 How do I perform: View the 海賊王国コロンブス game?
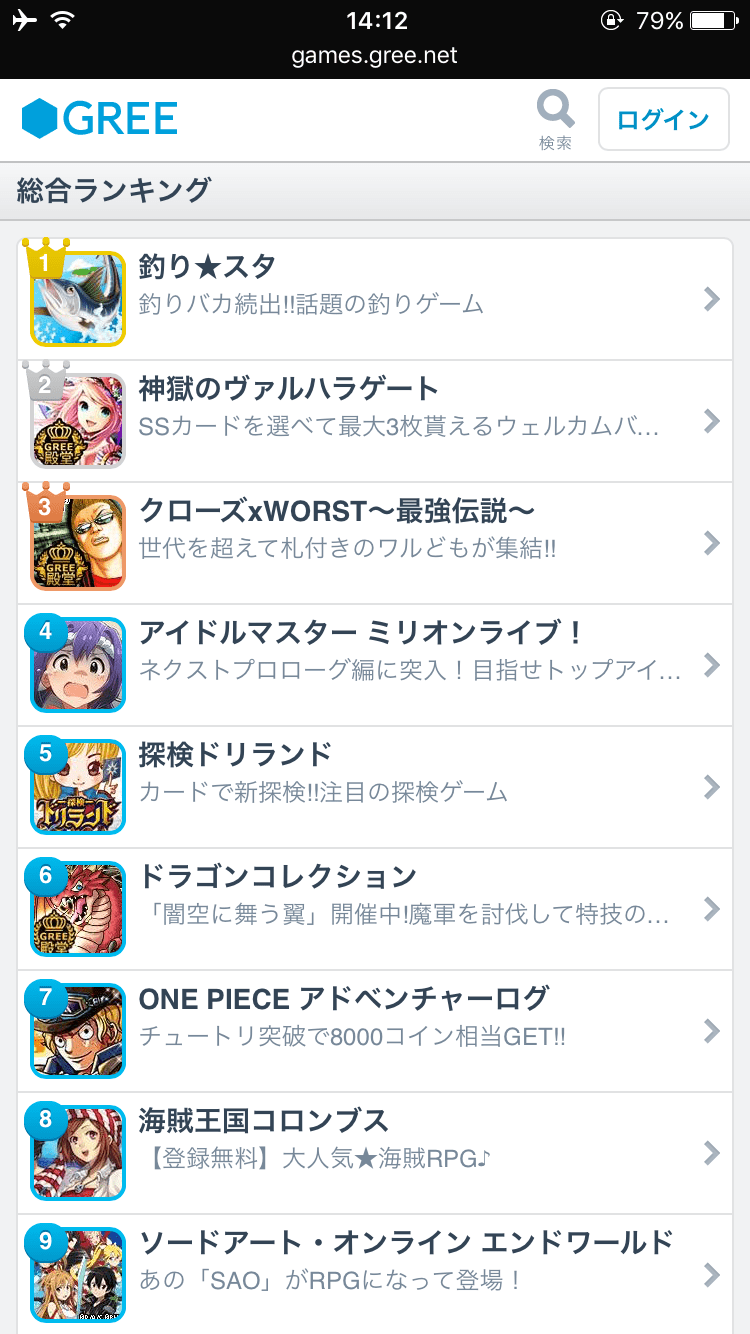[375, 1153]
